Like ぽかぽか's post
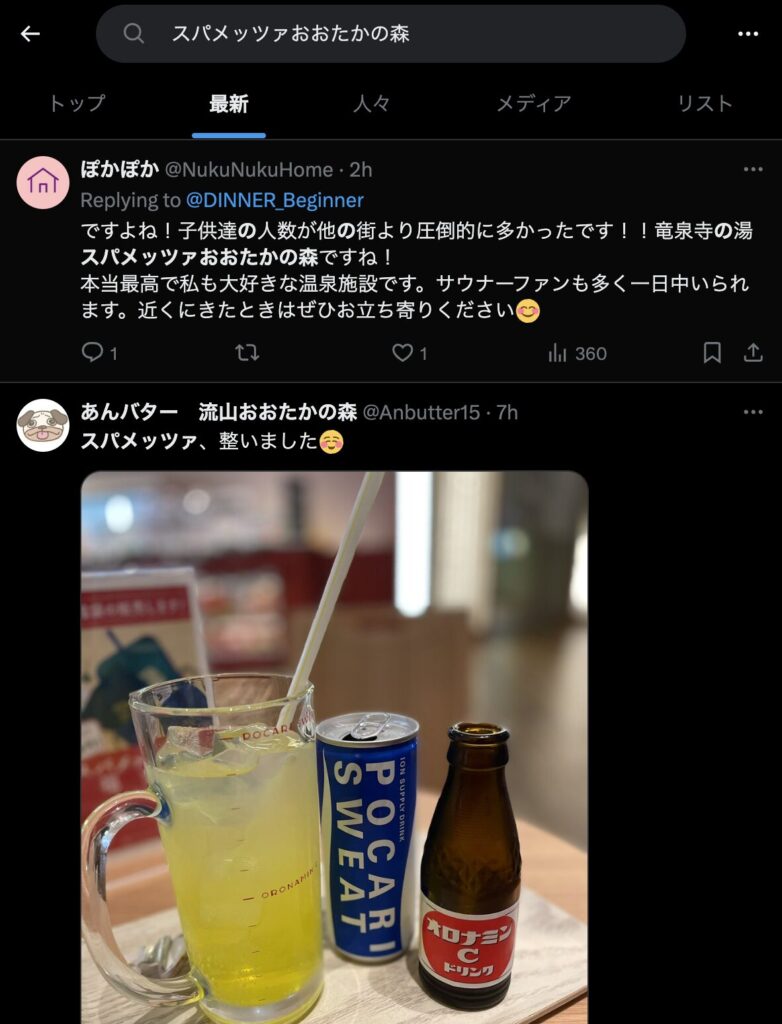The width and height of the screenshot is (782, 1024). [x=403, y=353]
